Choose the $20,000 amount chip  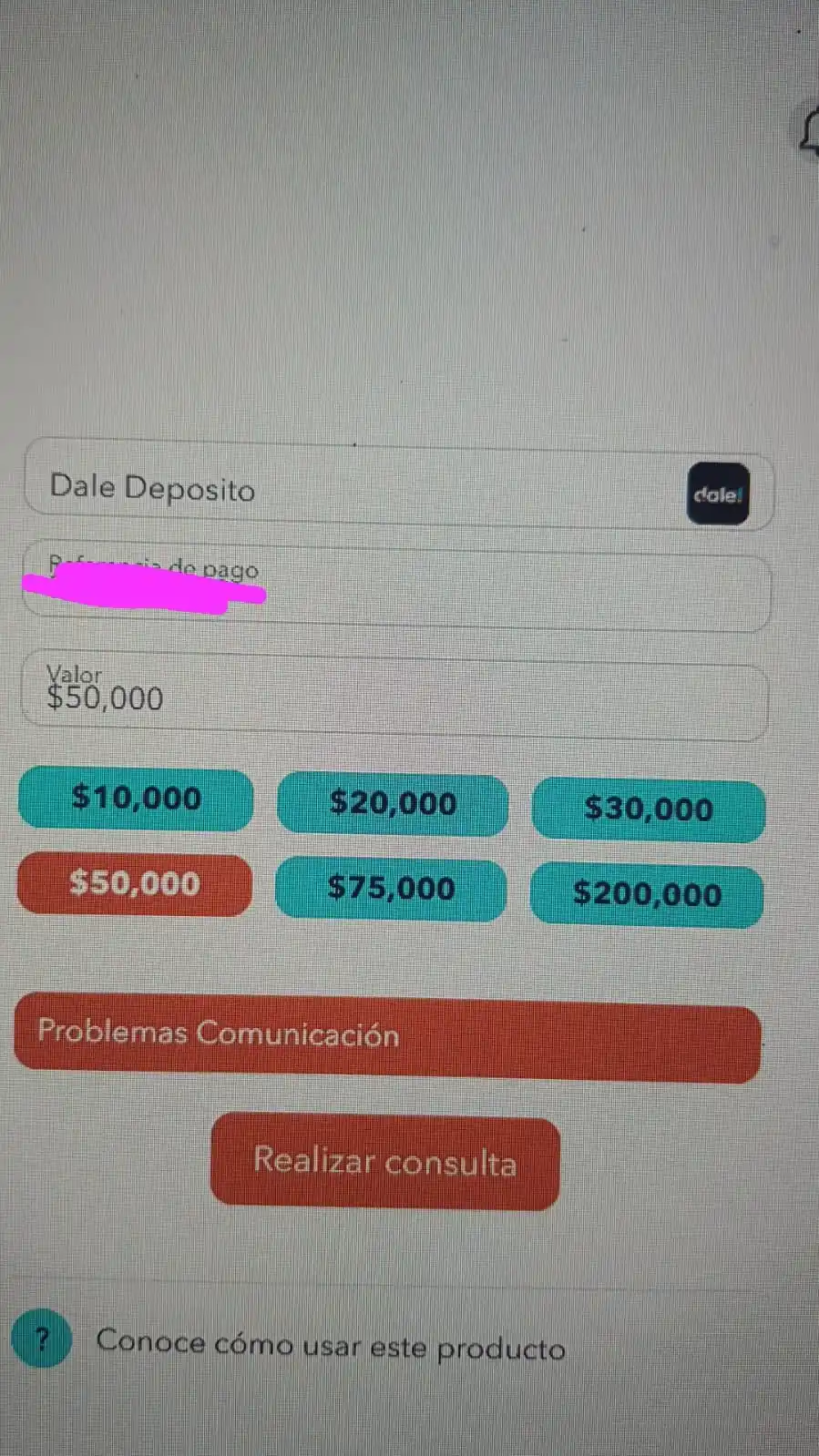pos(393,804)
